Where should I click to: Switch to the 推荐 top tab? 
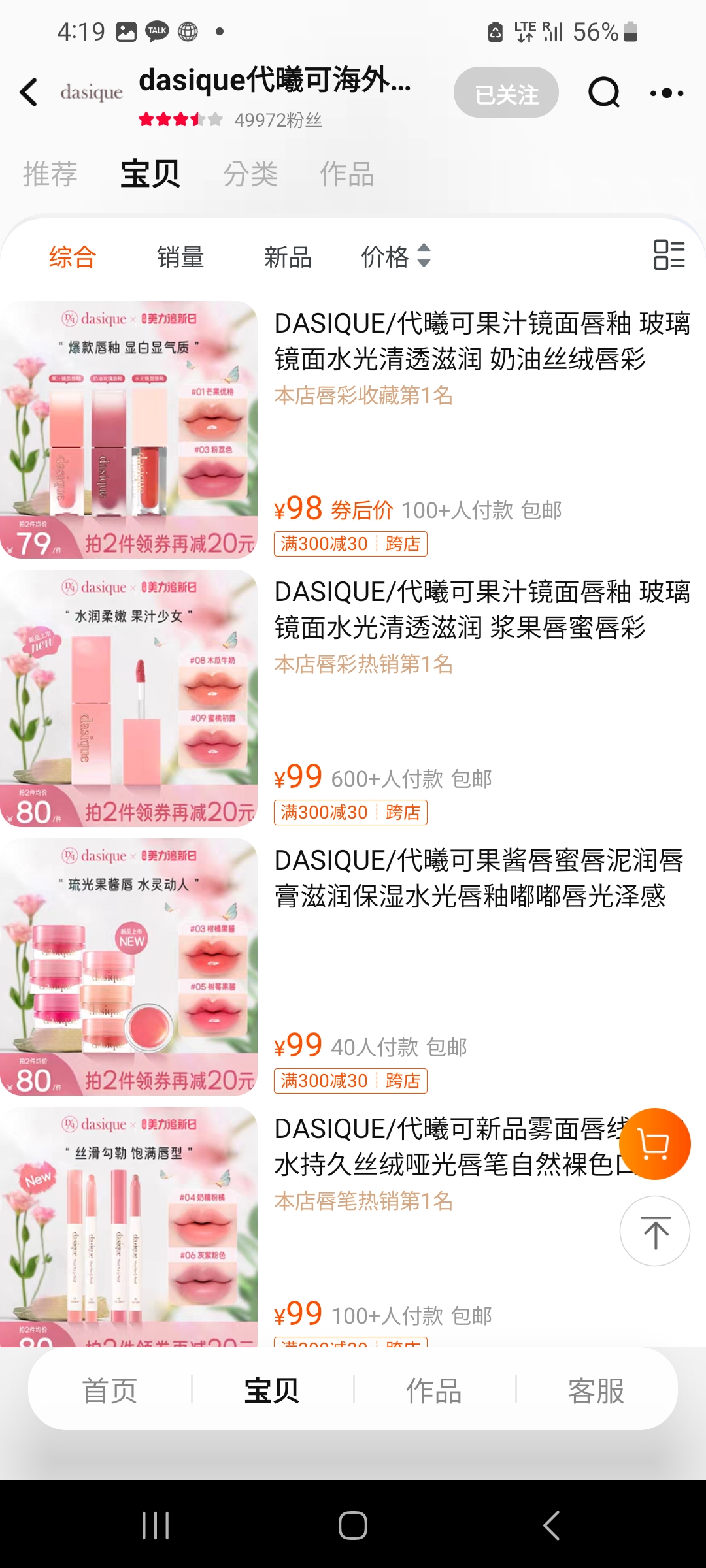point(50,174)
